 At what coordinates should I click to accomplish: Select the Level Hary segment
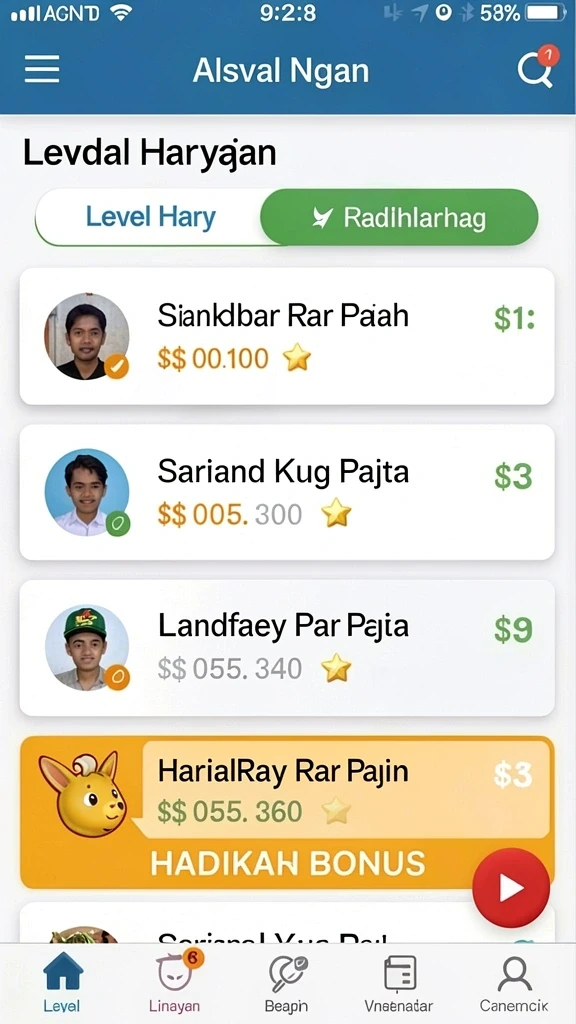[x=150, y=217]
